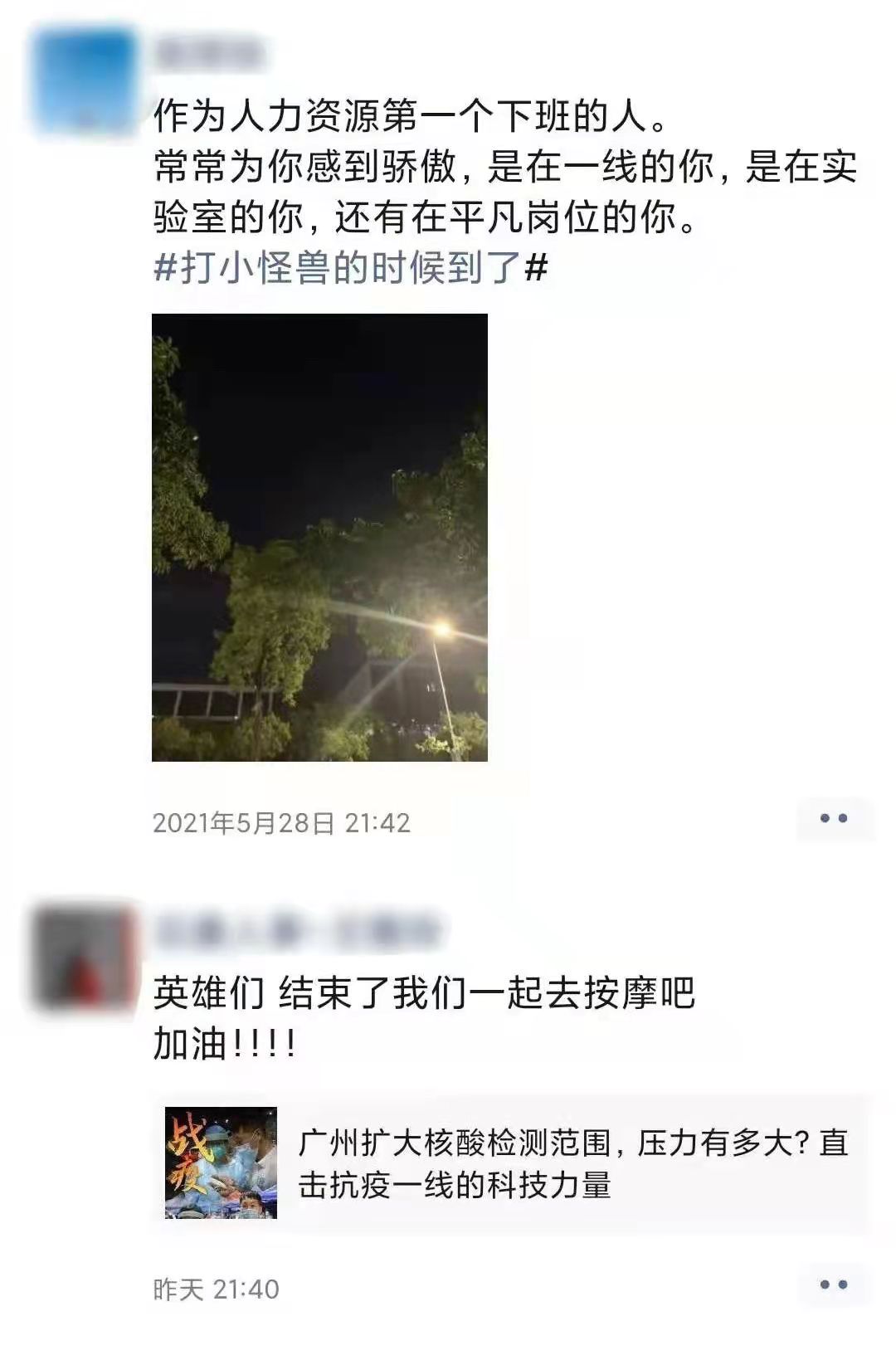Viewport: 896px width, 1355px height.
Task: Open shared article 广州扩大核酸检测范围
Action: tap(509, 1163)
